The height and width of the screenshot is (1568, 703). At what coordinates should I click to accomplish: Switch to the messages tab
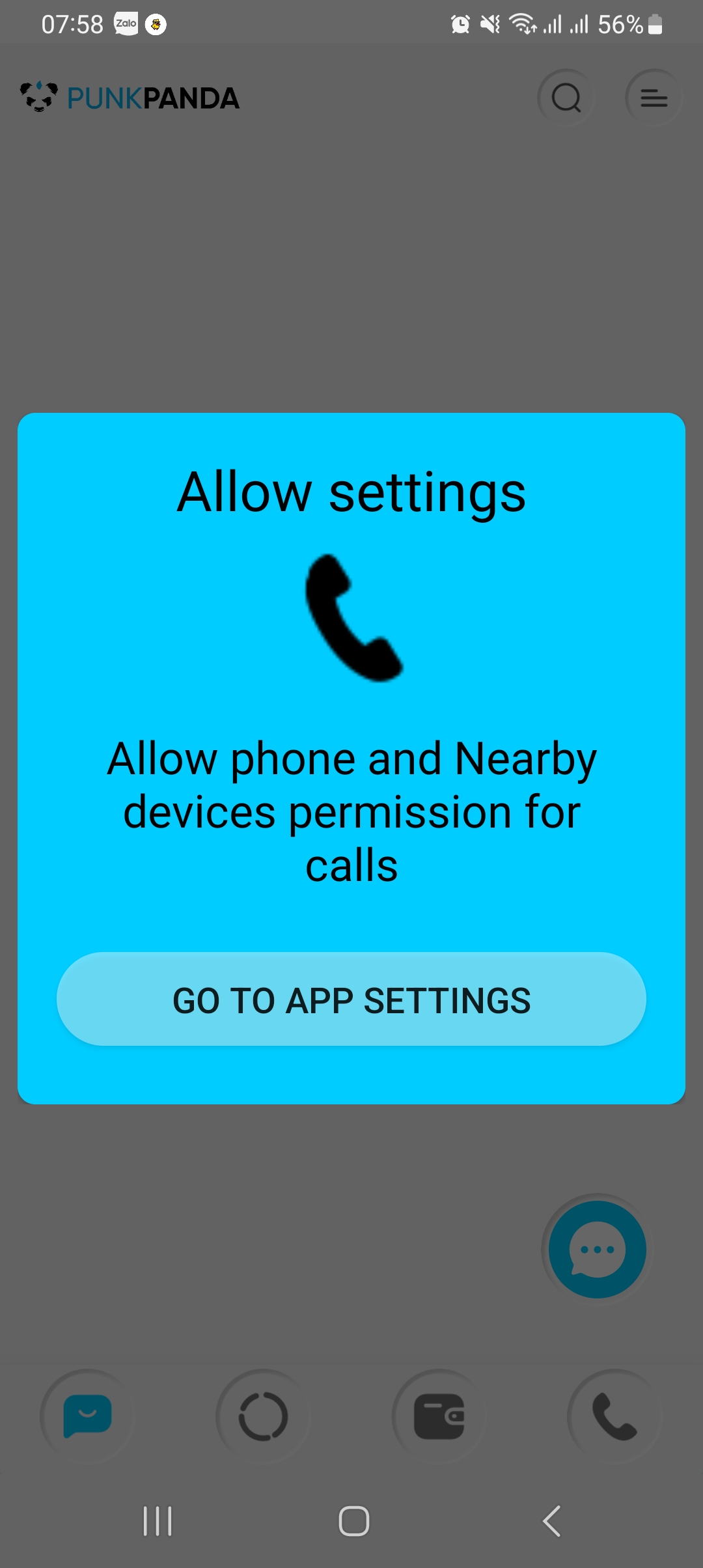pos(87,1416)
